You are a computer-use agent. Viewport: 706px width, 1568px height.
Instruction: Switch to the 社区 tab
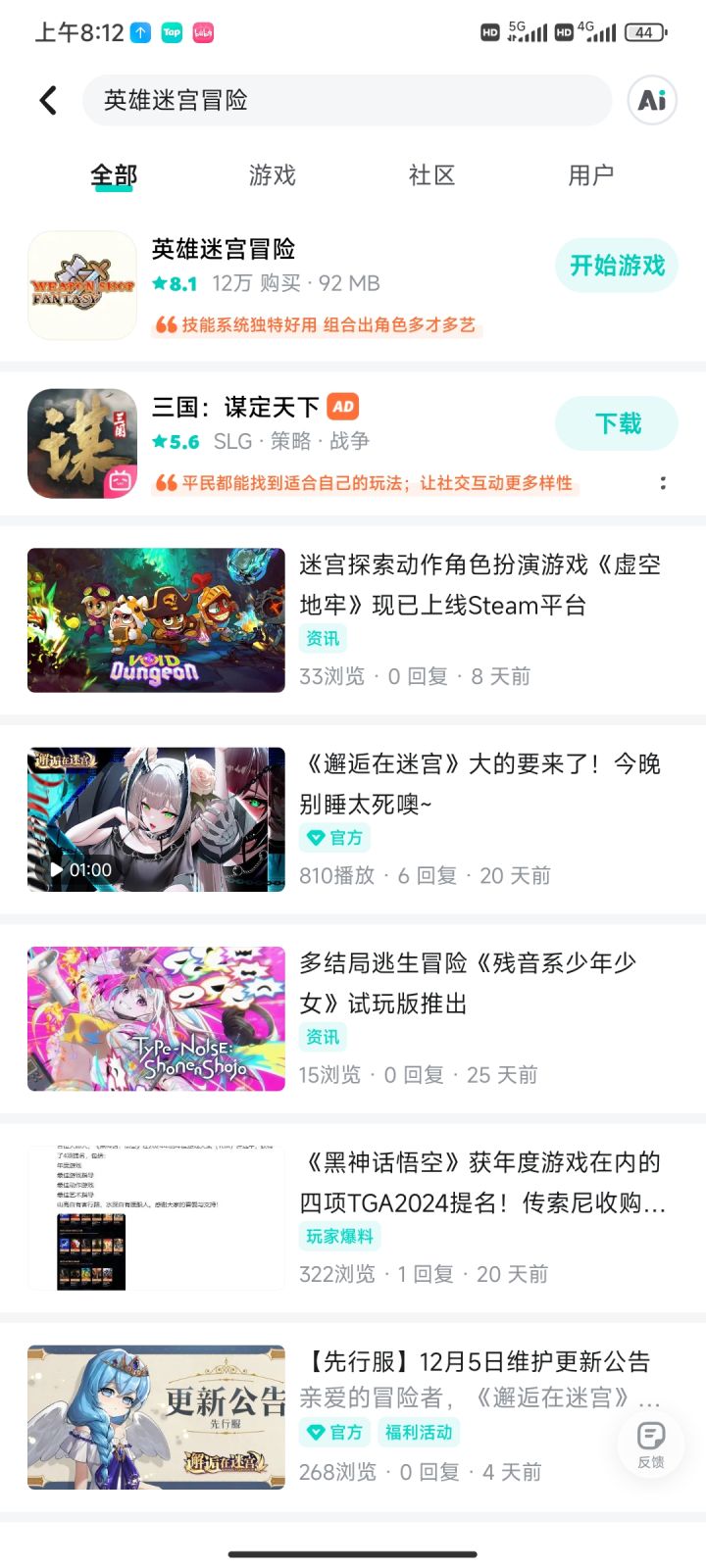point(431,174)
